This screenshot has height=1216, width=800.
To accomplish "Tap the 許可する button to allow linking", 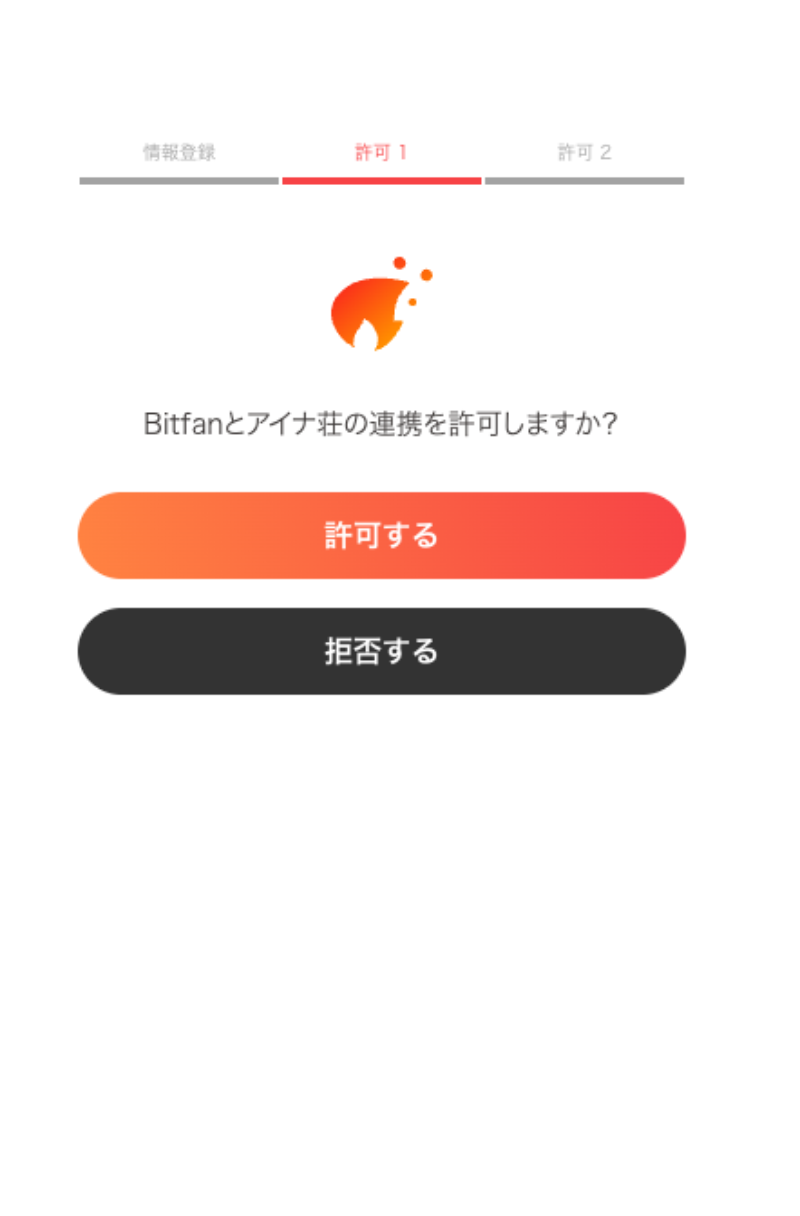I will point(381,536).
